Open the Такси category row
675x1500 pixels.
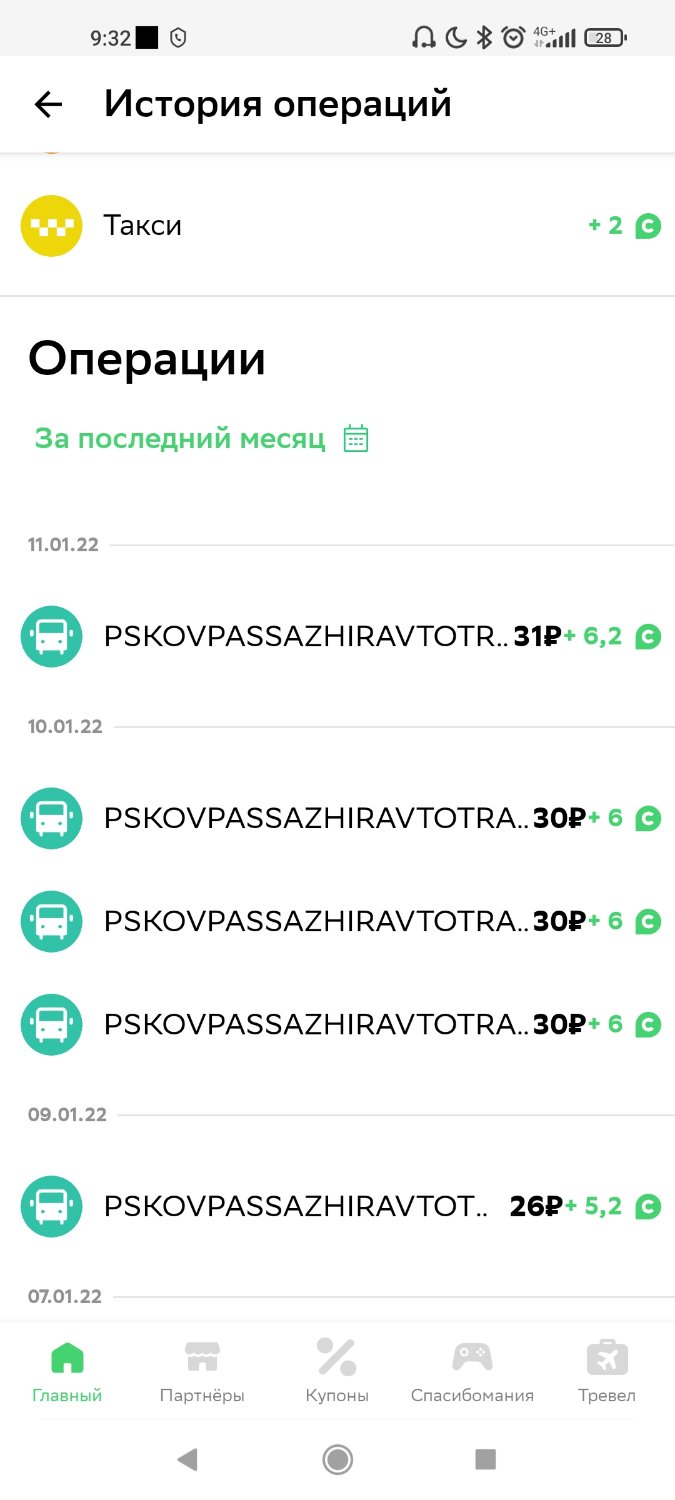337,226
